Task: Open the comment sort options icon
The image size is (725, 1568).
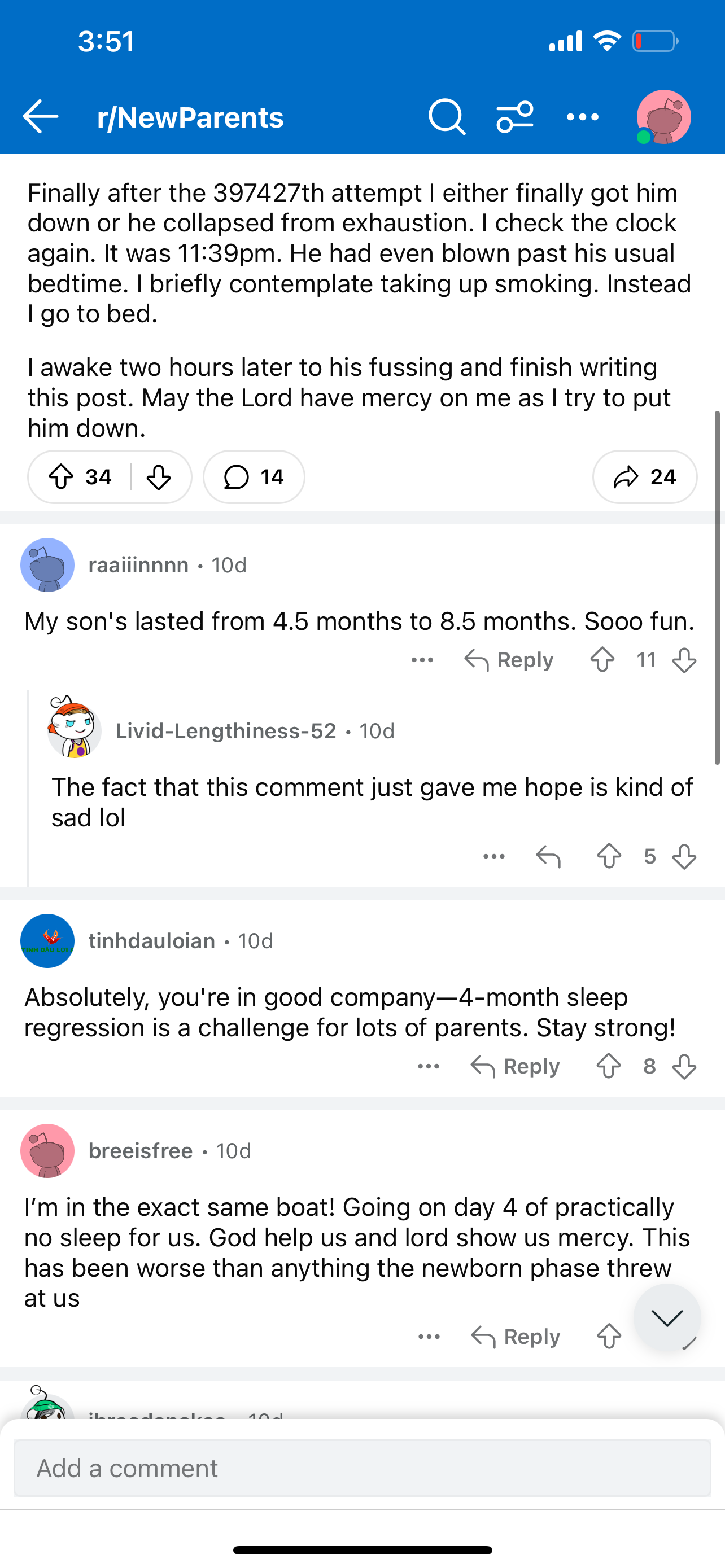Action: [515, 116]
